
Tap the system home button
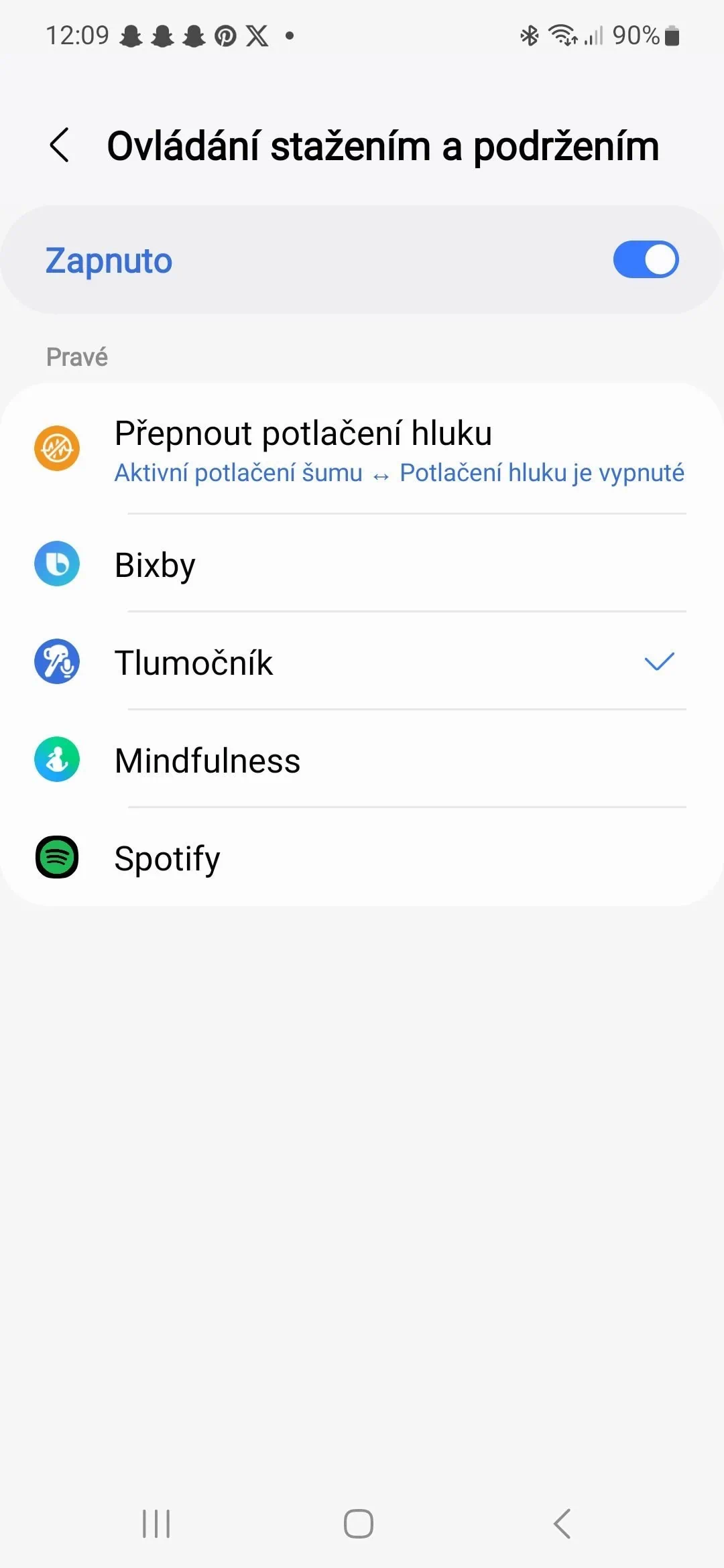pos(359,1524)
